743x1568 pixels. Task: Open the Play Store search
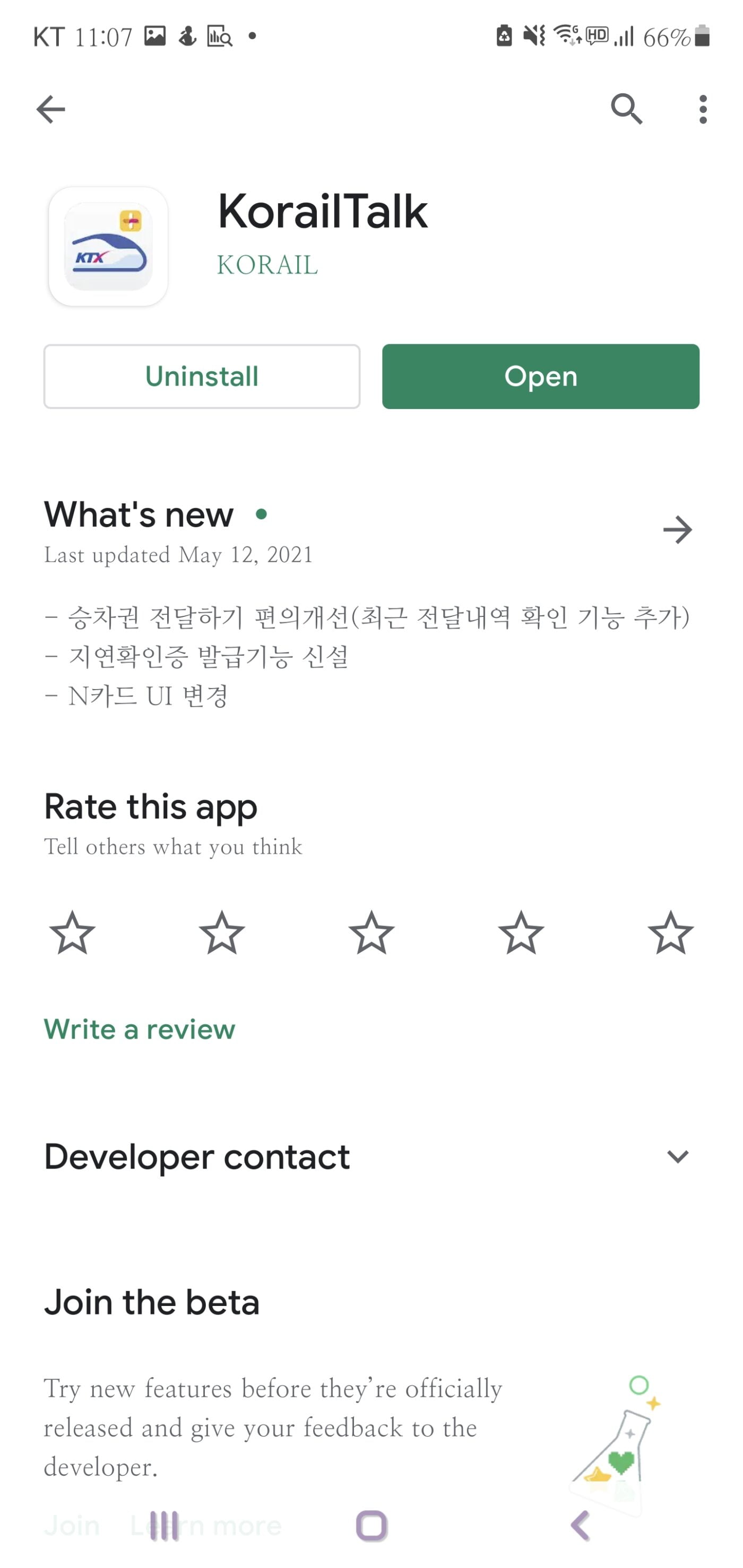627,110
